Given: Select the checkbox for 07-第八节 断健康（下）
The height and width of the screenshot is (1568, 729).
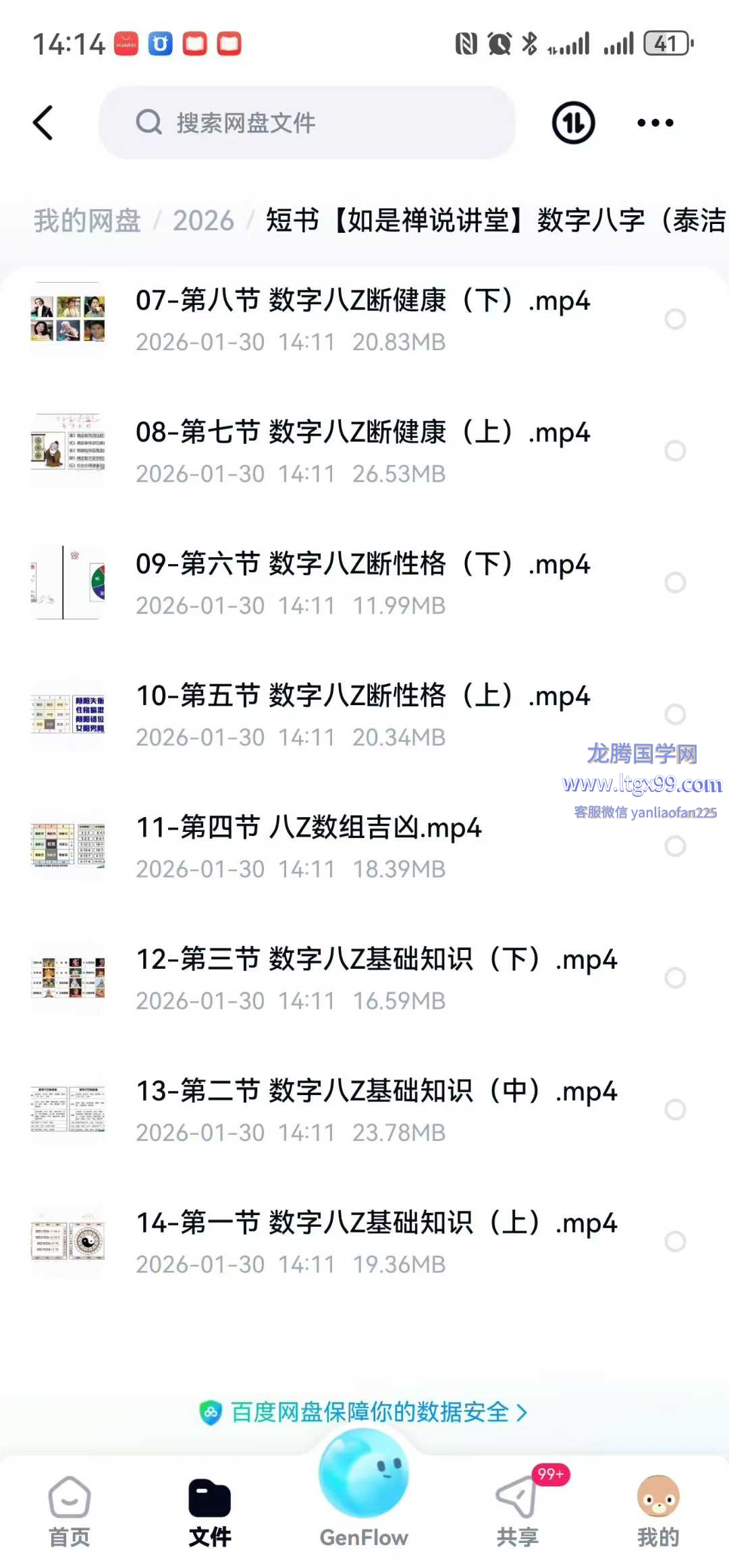Looking at the screenshot, I should (675, 319).
